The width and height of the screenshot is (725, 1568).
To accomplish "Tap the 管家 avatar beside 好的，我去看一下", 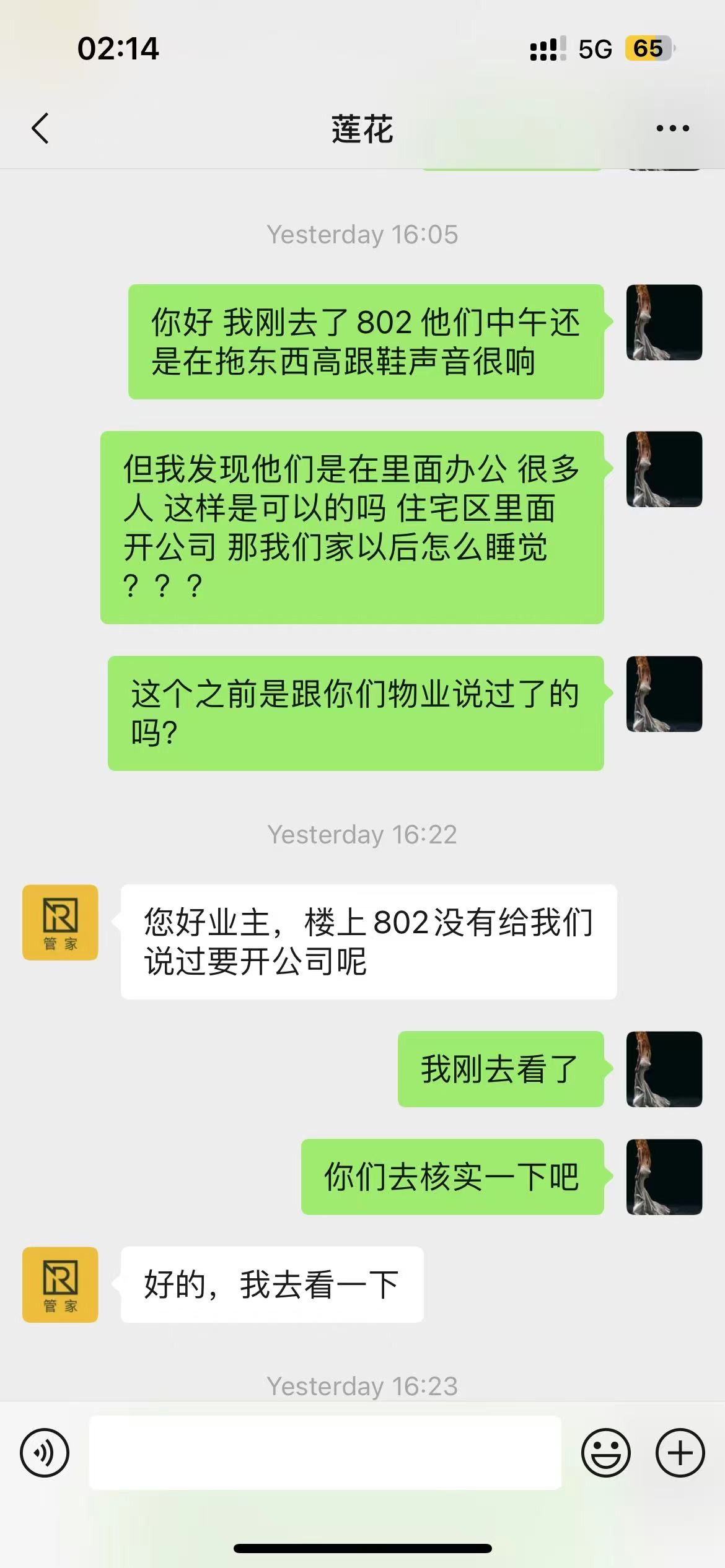I will [x=60, y=1284].
